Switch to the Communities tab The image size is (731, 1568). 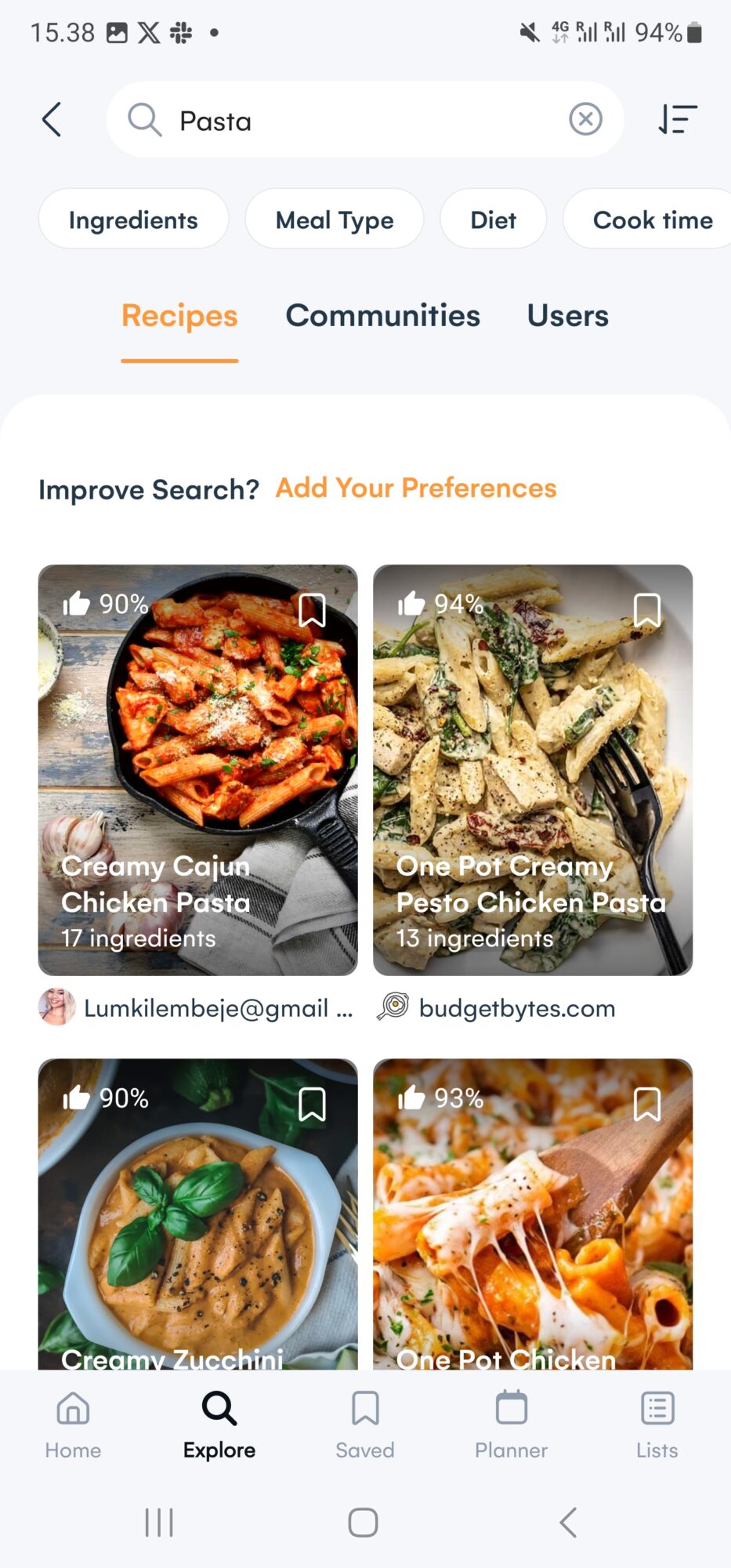click(383, 316)
